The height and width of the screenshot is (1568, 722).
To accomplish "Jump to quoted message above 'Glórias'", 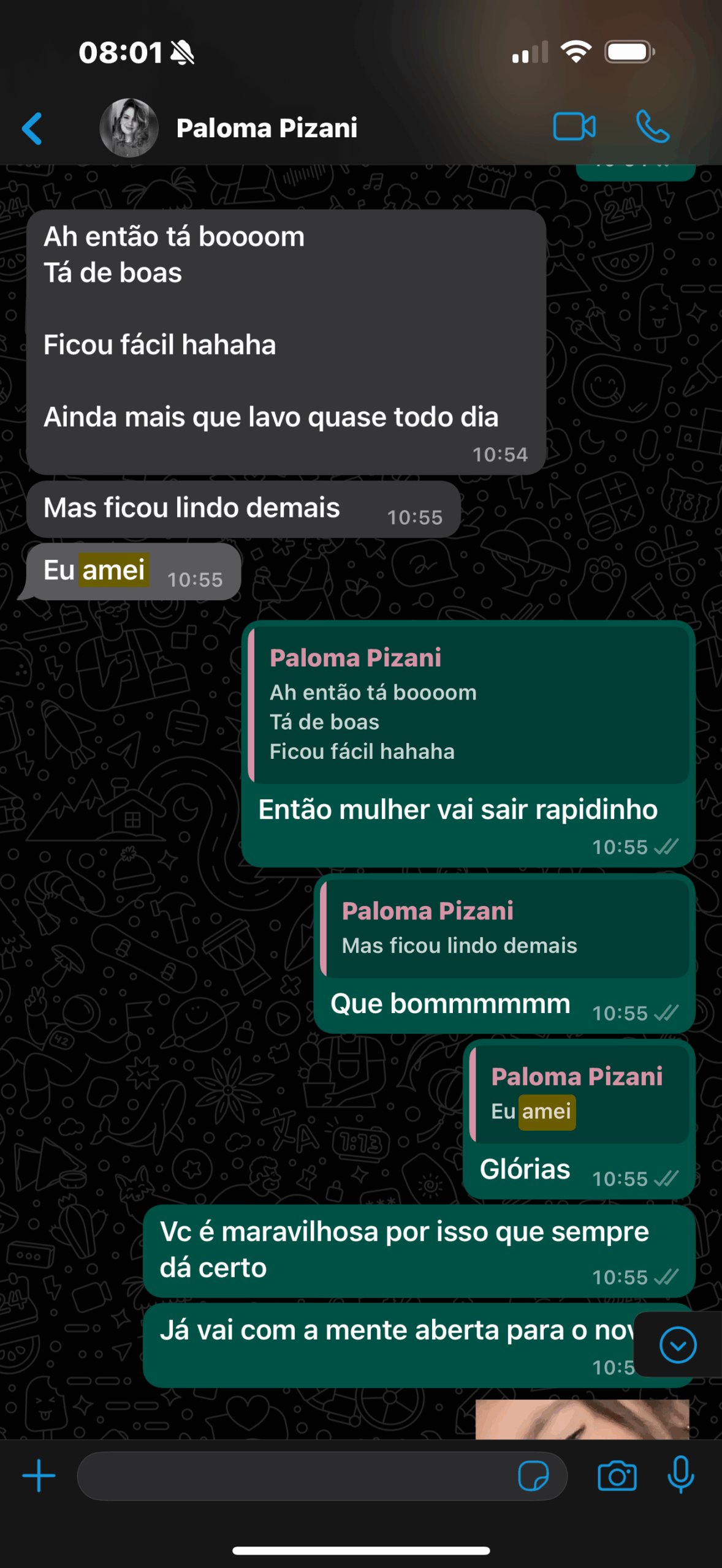I will pos(579,1094).
